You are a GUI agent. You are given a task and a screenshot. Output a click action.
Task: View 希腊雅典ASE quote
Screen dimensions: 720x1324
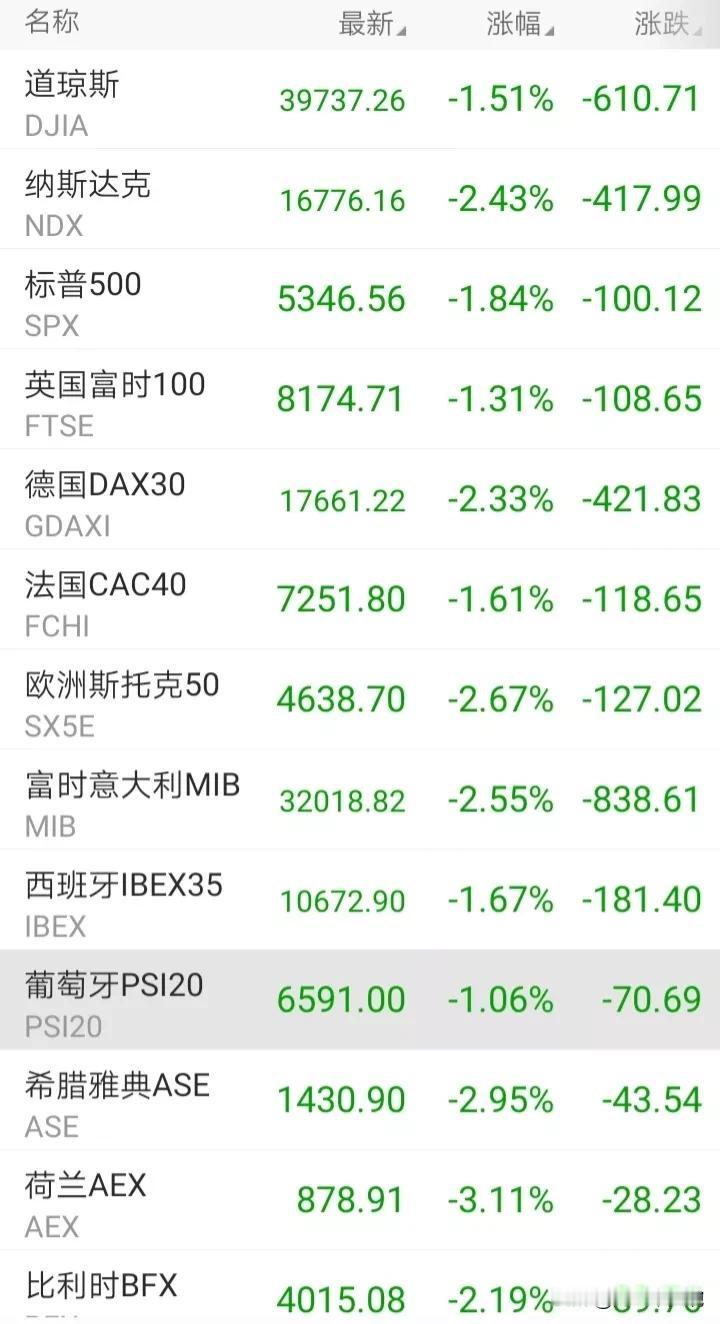(x=360, y=1100)
